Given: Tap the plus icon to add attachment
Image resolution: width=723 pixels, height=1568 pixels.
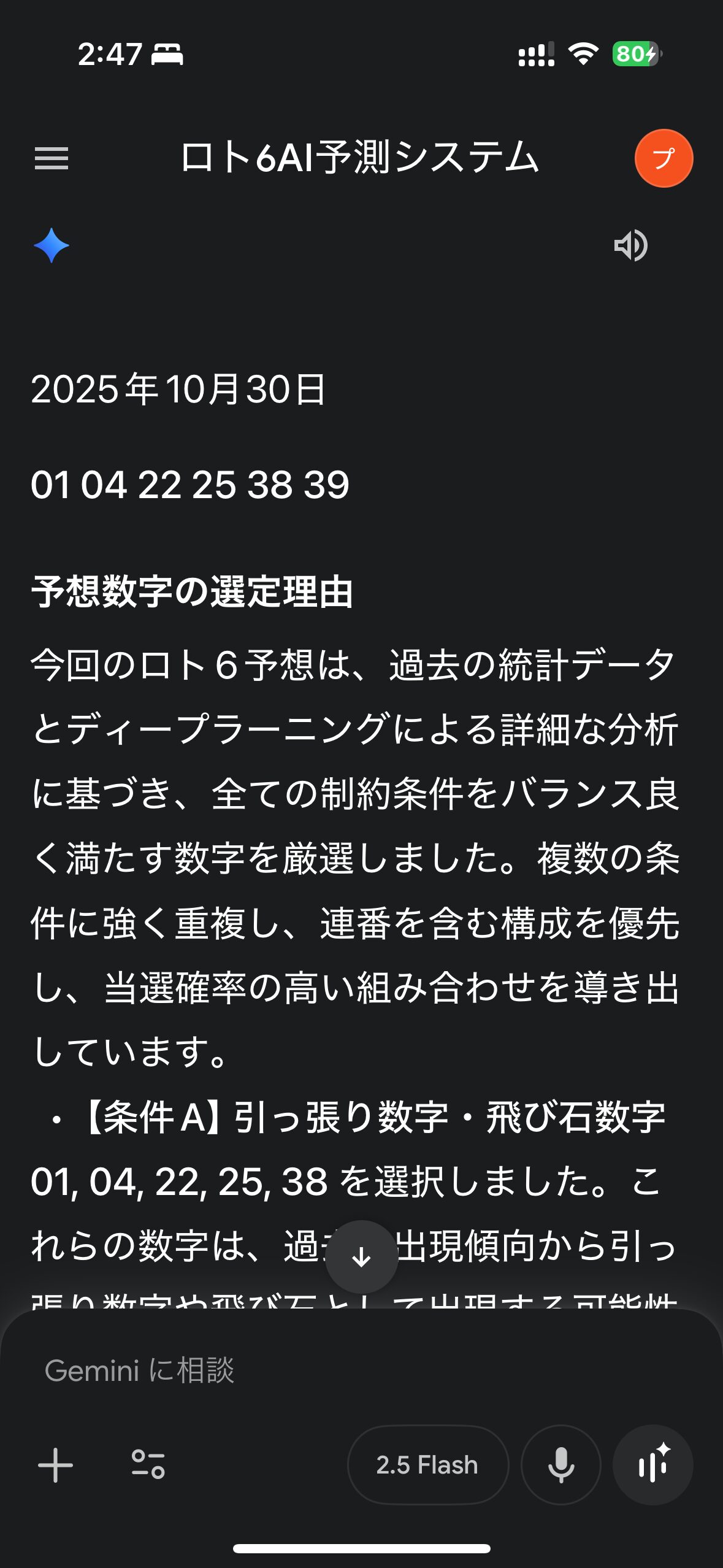Looking at the screenshot, I should (55, 1465).
